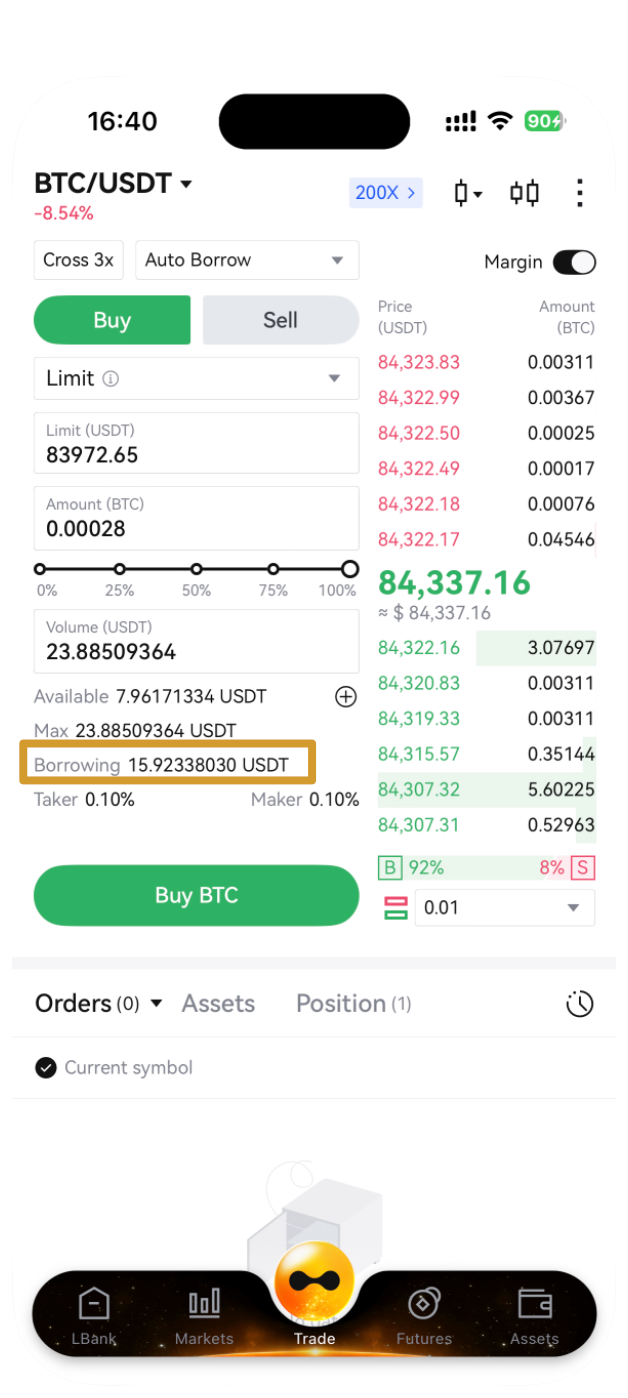The width and height of the screenshot is (628, 1398).
Task: Edit the Volume (USDT) field
Action: 196,641
